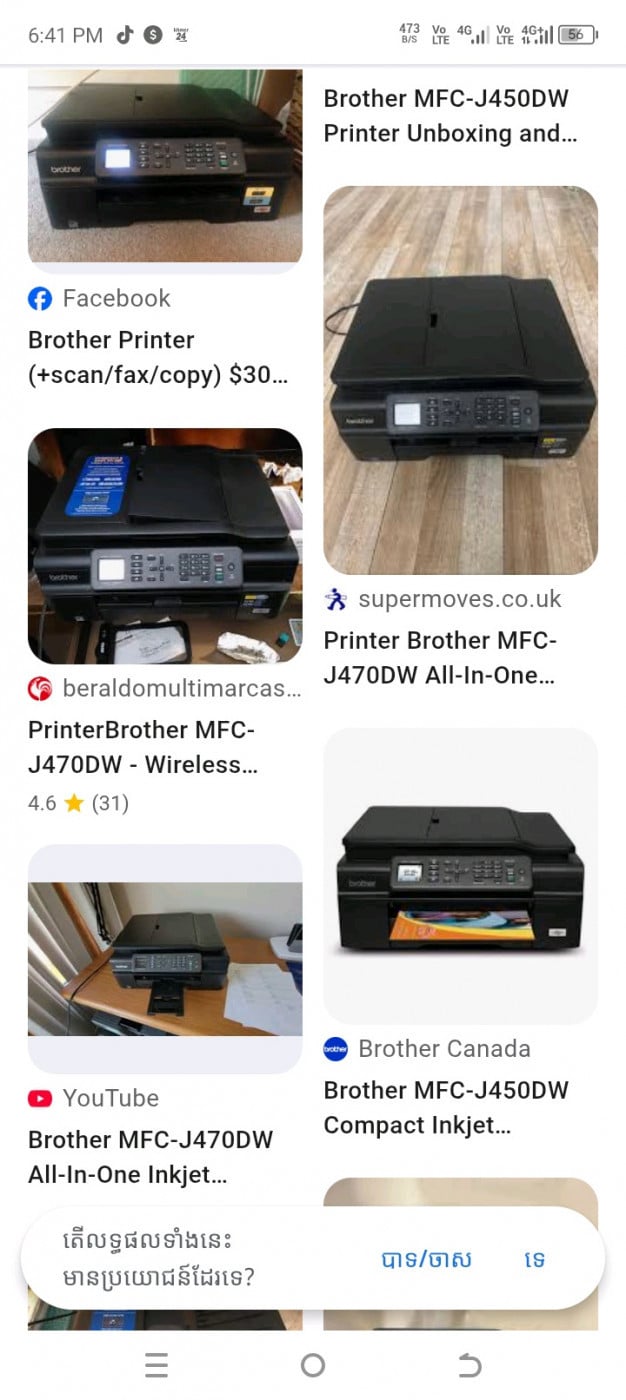Go back using the system back button
Viewport: 626px width, 1400px height.
(469, 1365)
